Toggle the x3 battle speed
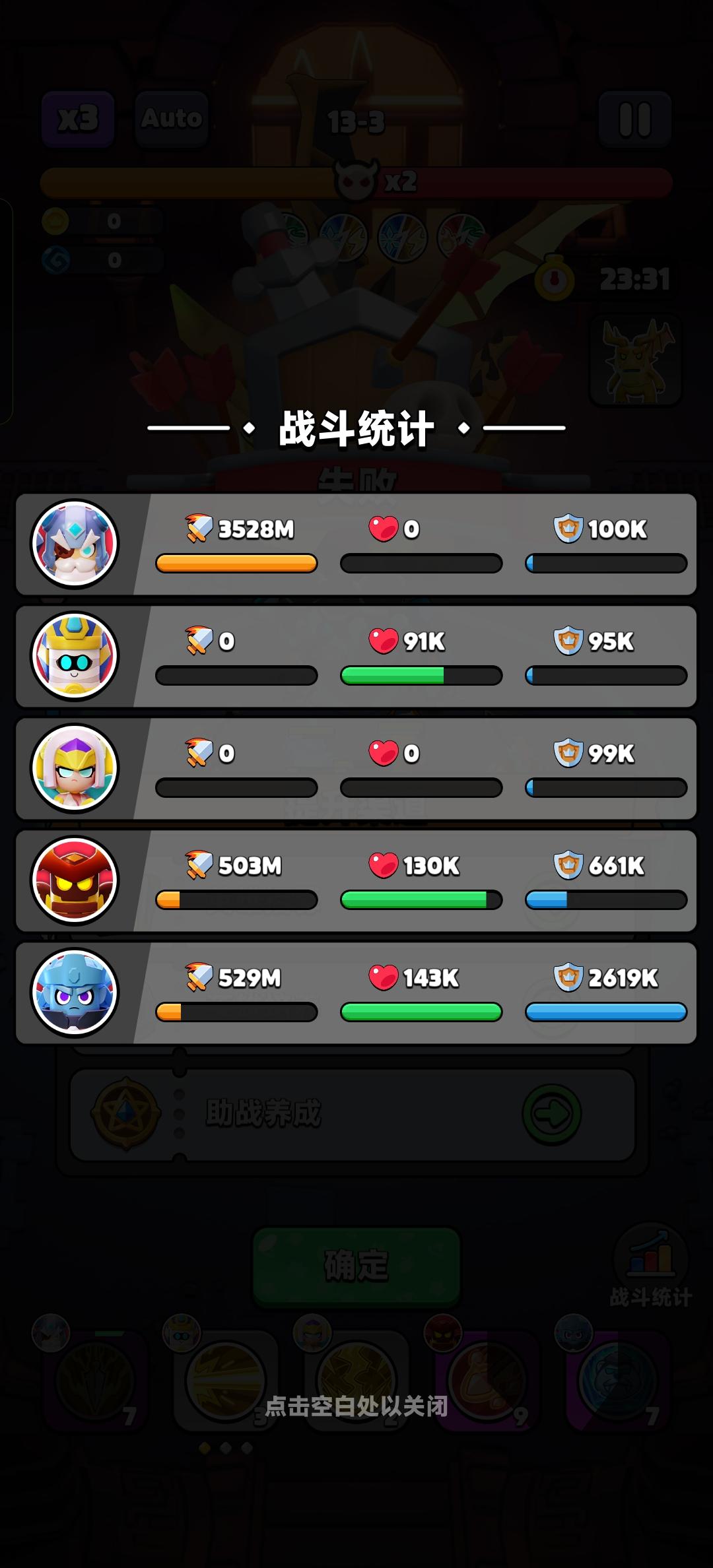 coord(76,117)
